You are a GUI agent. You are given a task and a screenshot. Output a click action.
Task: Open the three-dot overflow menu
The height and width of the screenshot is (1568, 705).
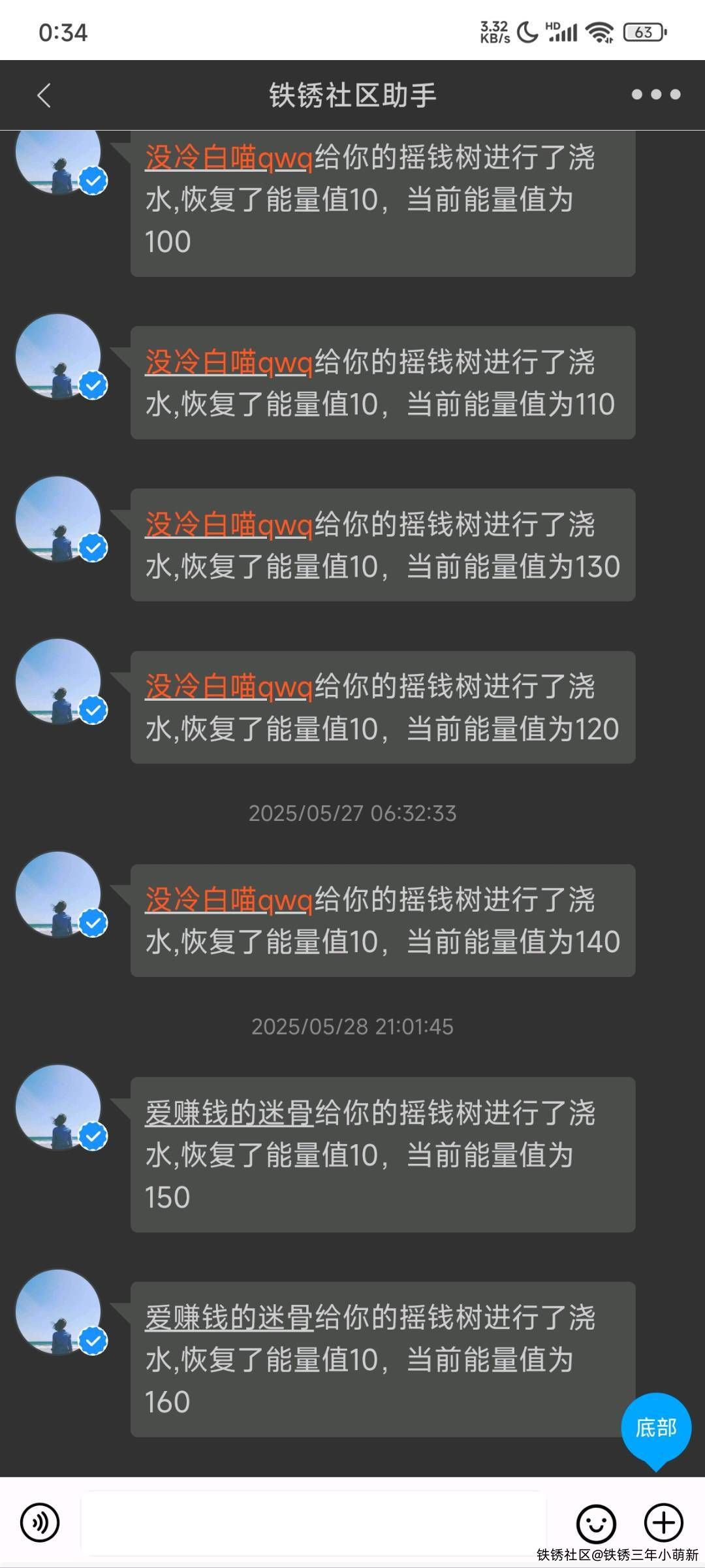point(655,95)
